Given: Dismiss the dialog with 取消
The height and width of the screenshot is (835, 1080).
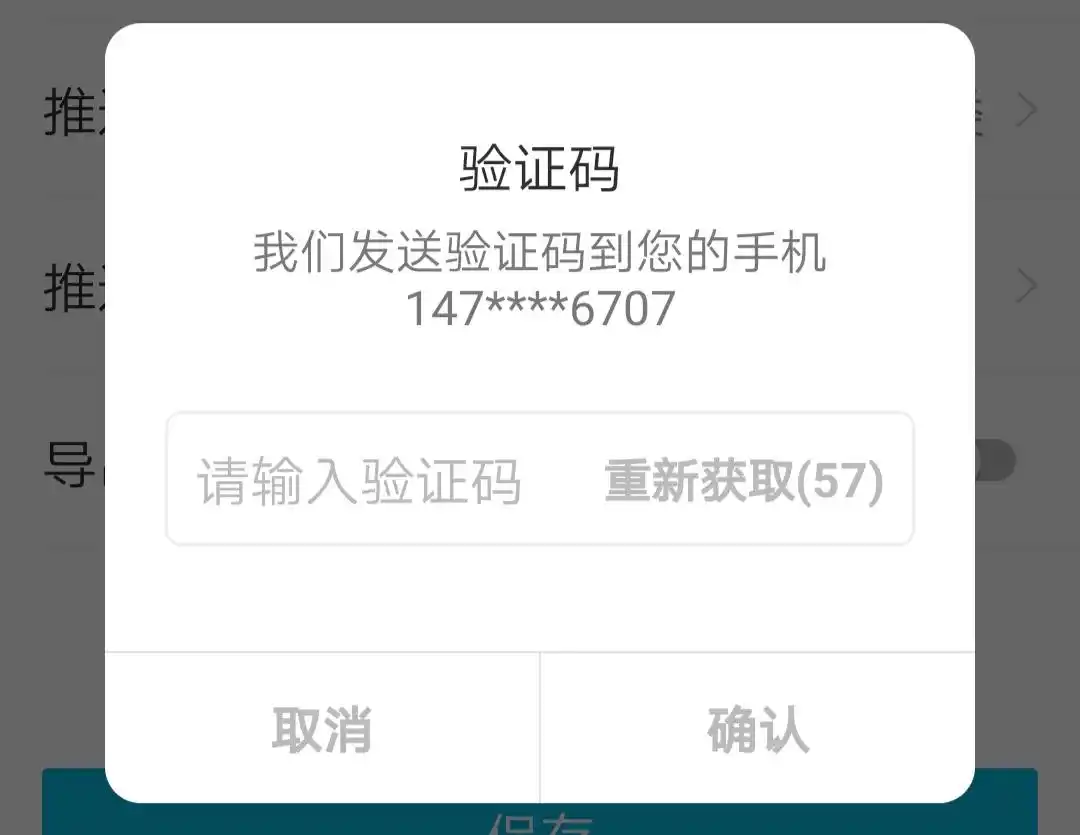Looking at the screenshot, I should point(322,729).
